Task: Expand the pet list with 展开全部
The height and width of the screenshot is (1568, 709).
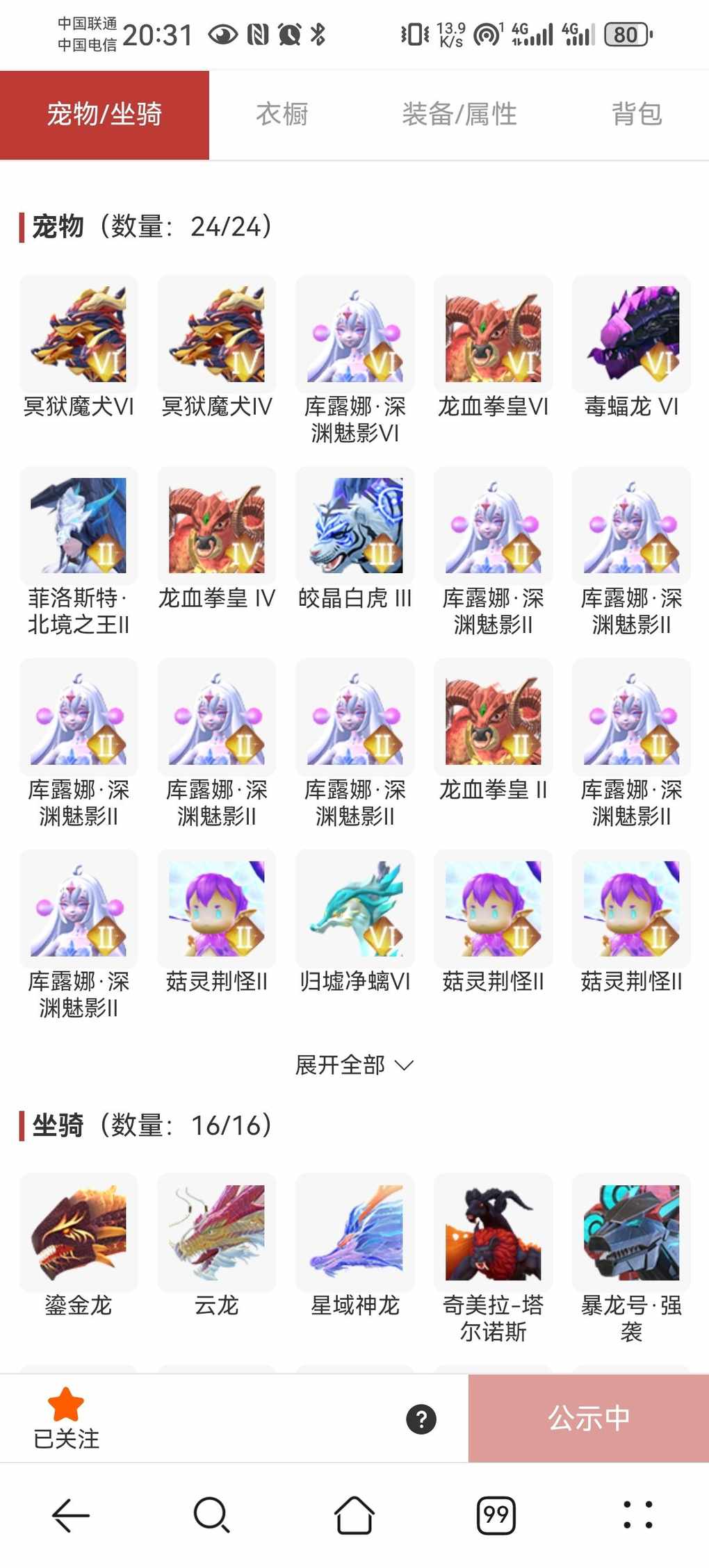Action: point(354,1064)
